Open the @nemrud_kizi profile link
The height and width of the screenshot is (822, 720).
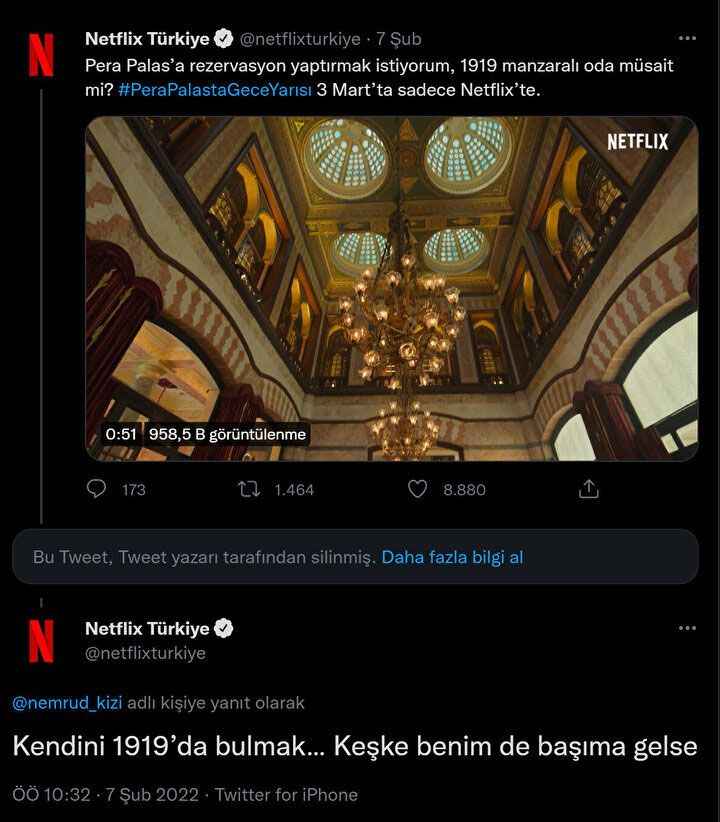click(67, 703)
